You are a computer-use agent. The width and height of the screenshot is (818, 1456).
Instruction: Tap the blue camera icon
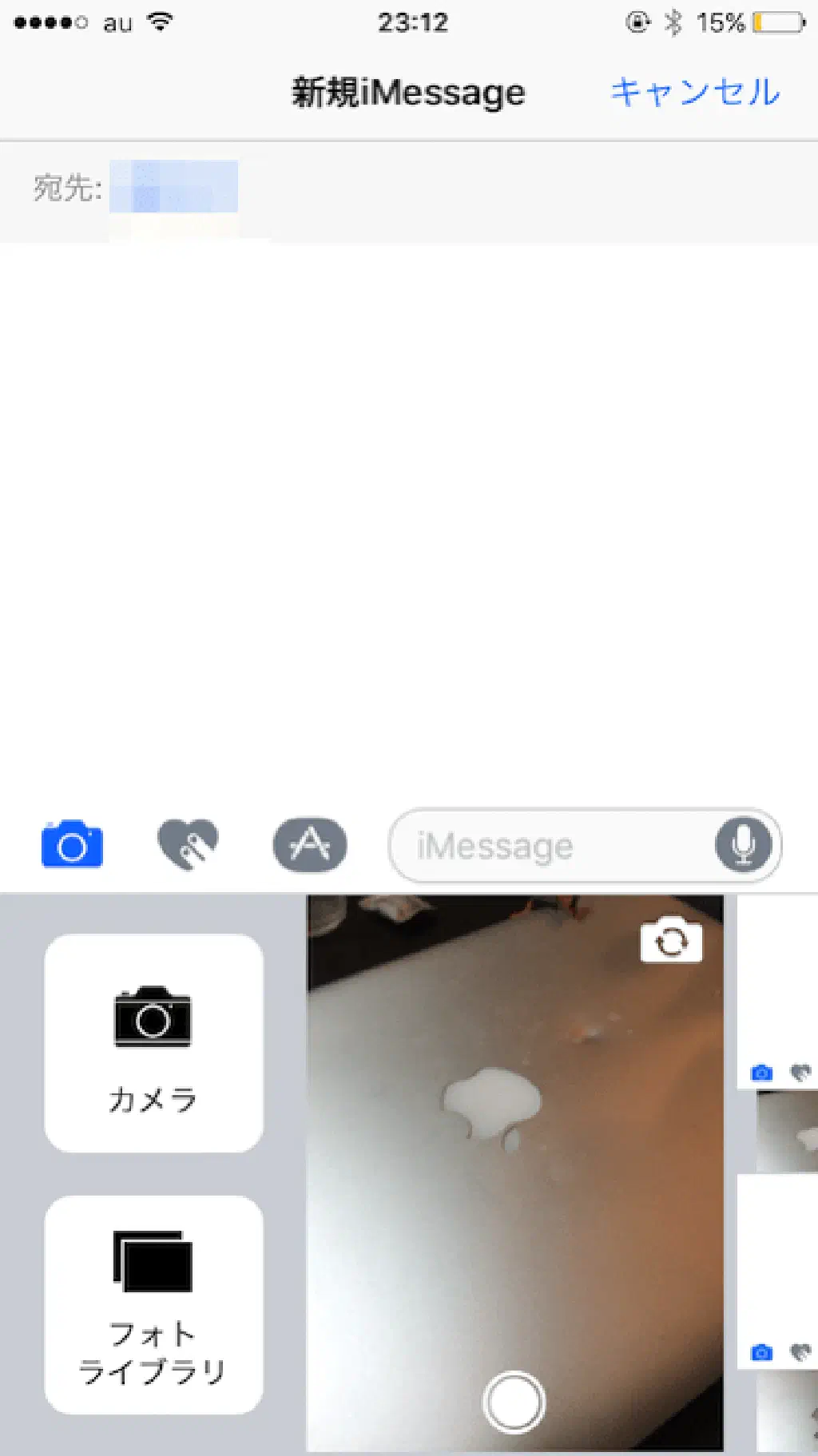coord(72,845)
